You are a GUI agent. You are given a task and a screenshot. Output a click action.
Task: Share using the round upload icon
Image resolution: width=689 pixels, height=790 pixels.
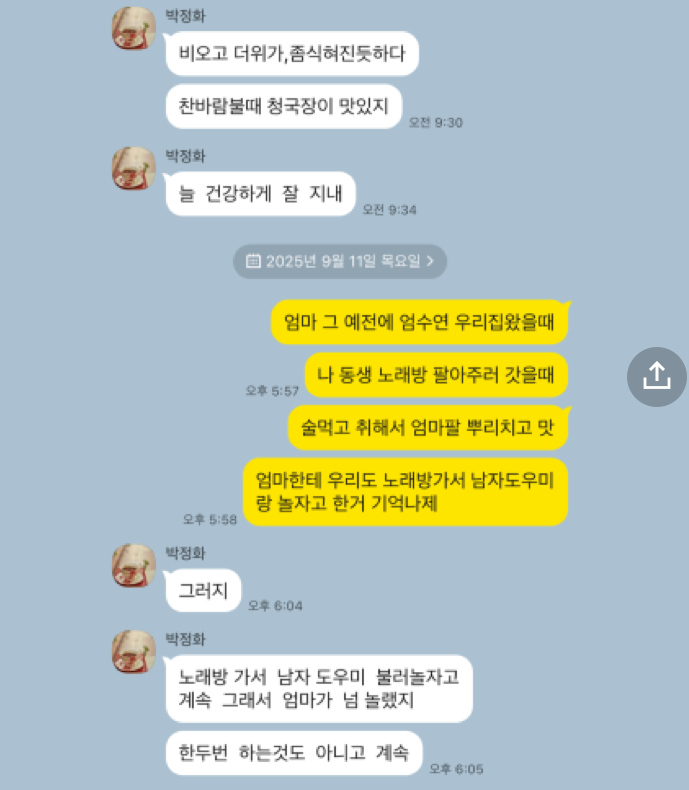656,376
